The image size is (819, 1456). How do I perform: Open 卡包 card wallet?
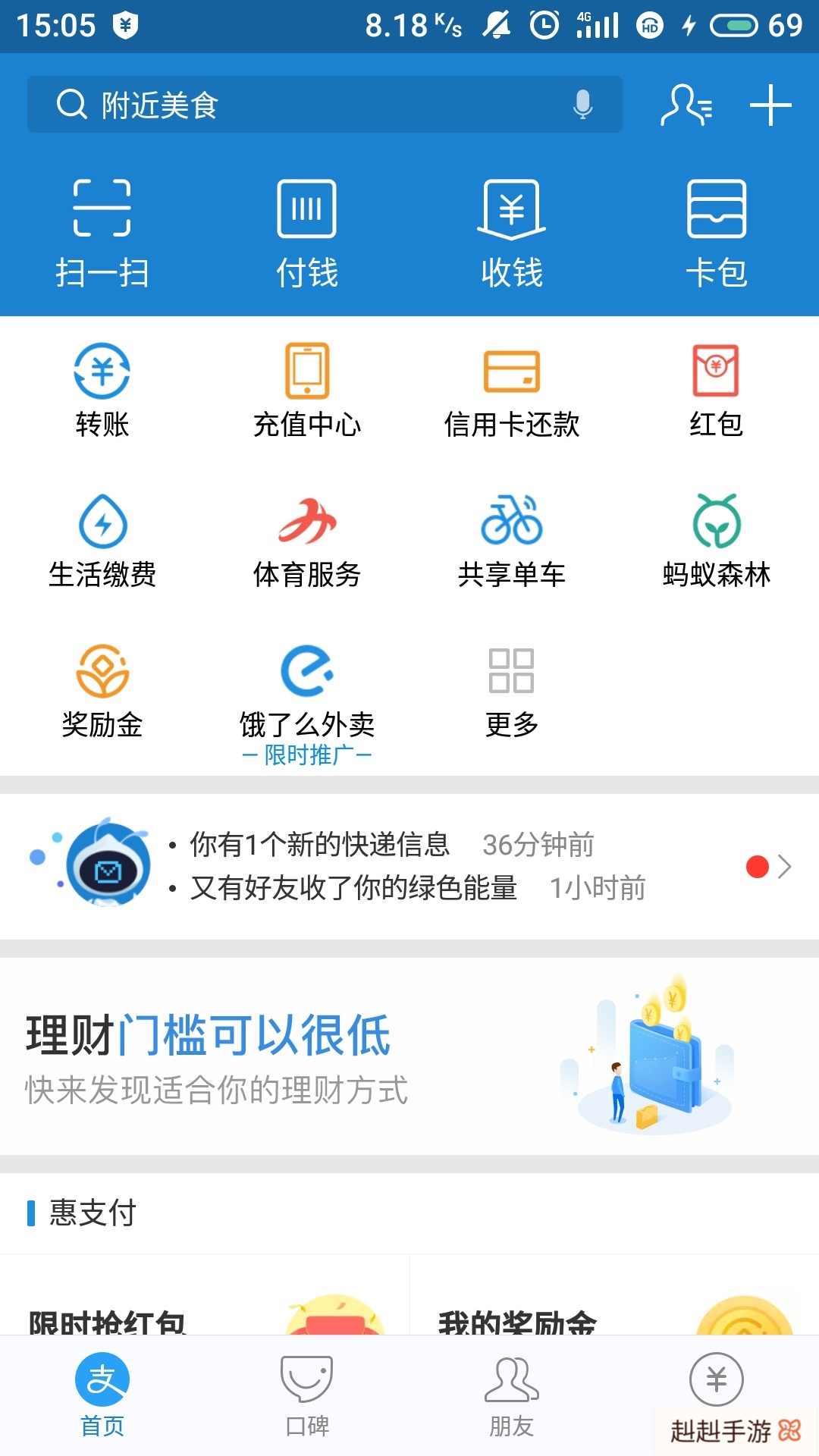(717, 231)
